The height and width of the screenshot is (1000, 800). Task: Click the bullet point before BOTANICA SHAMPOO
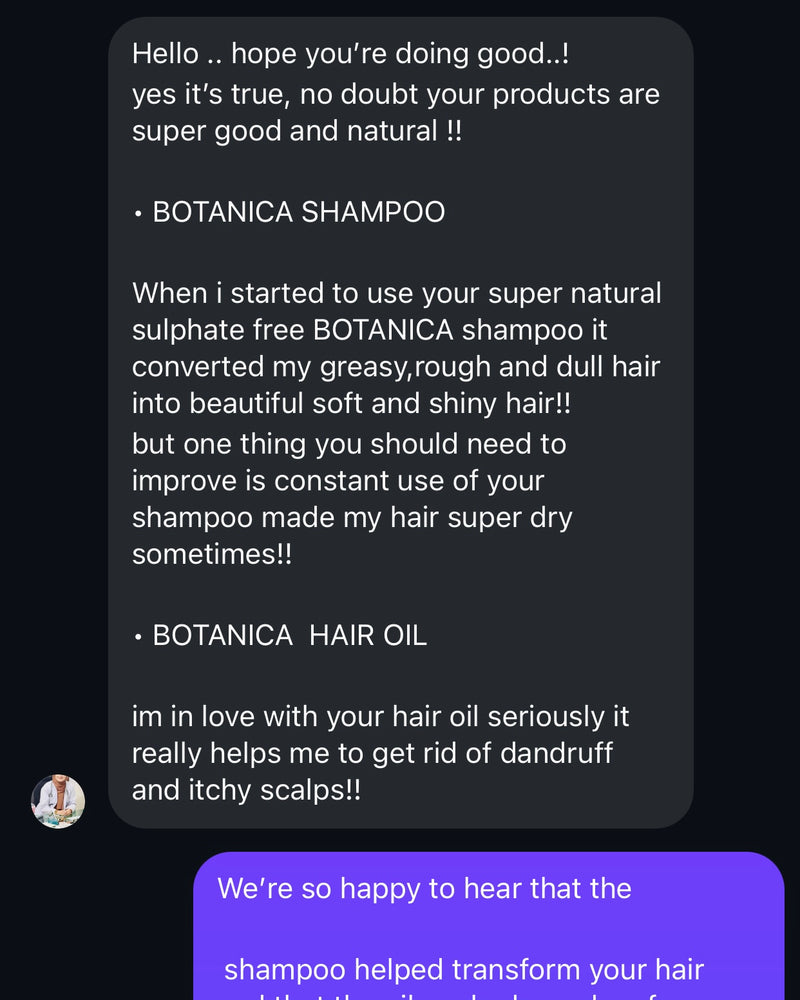[139, 214]
